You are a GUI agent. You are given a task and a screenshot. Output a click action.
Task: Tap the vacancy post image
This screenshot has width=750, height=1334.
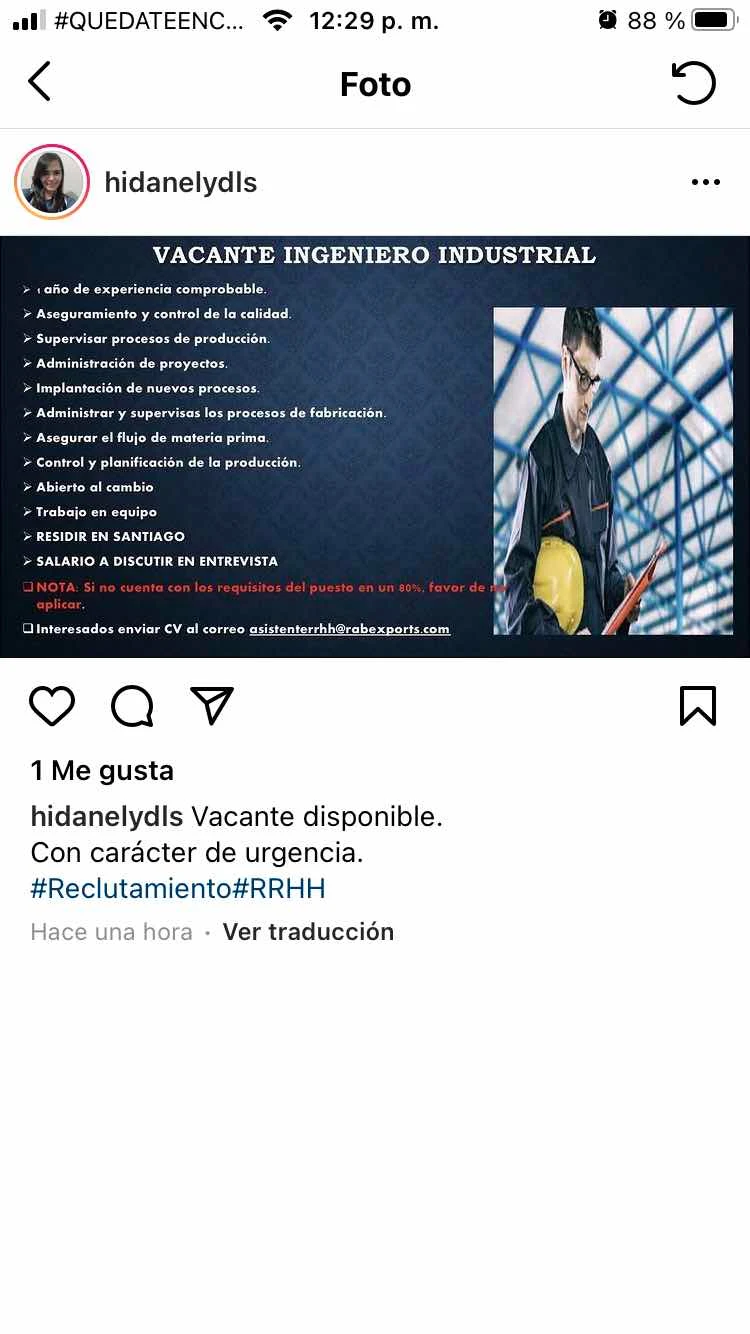[x=375, y=446]
